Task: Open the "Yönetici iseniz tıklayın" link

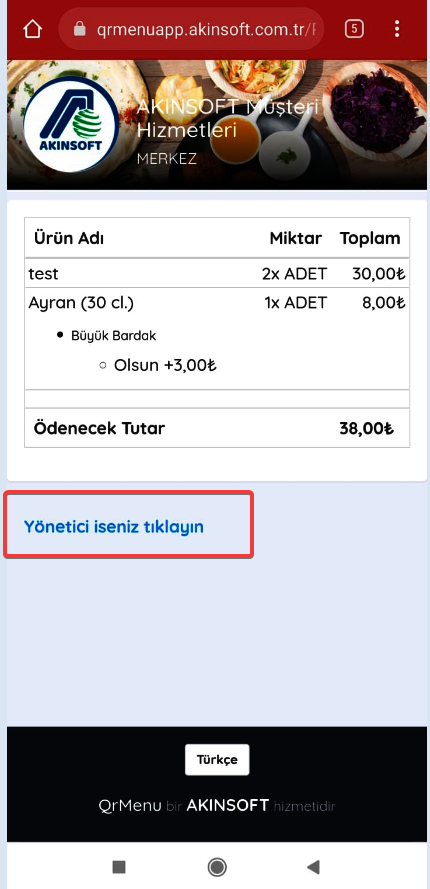Action: coord(113,527)
